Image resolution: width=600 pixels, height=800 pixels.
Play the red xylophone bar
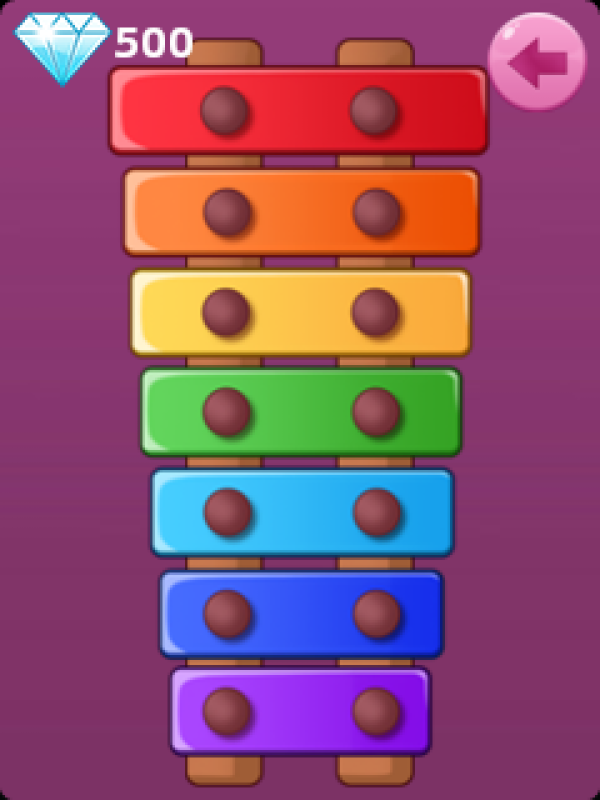point(298,110)
